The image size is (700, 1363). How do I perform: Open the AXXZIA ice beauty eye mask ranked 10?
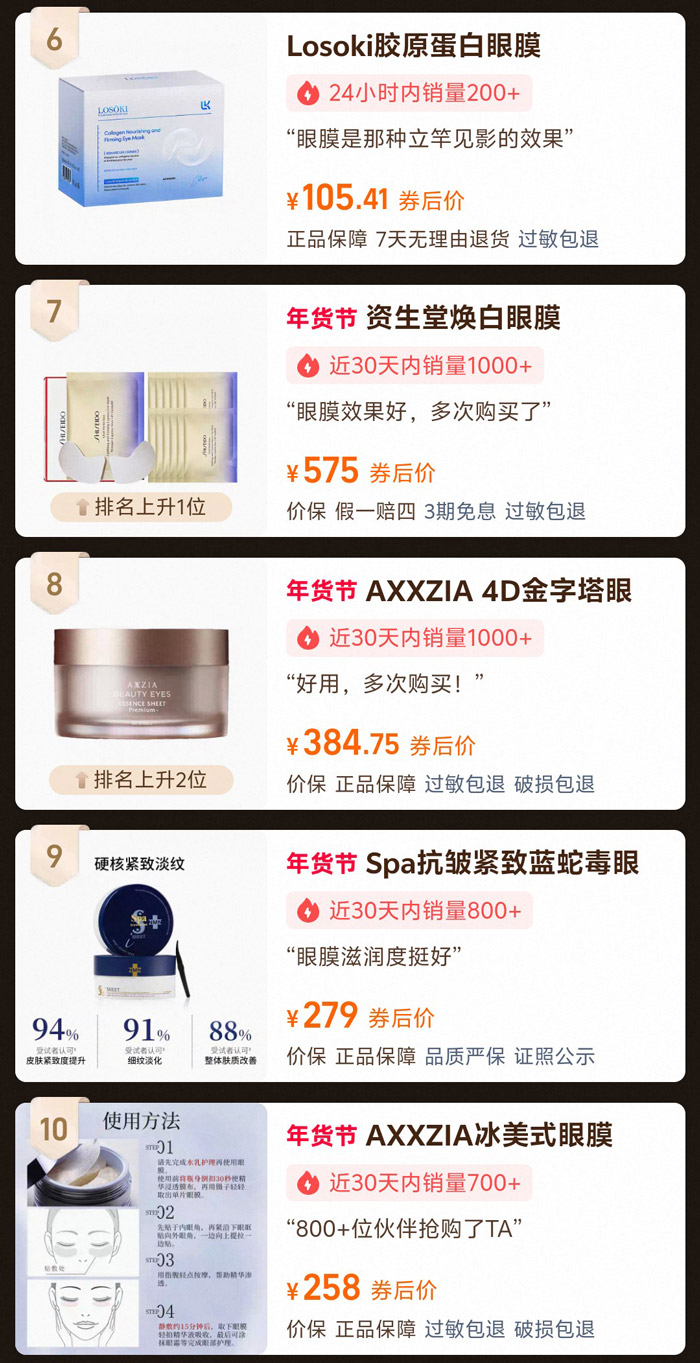(x=449, y=1136)
